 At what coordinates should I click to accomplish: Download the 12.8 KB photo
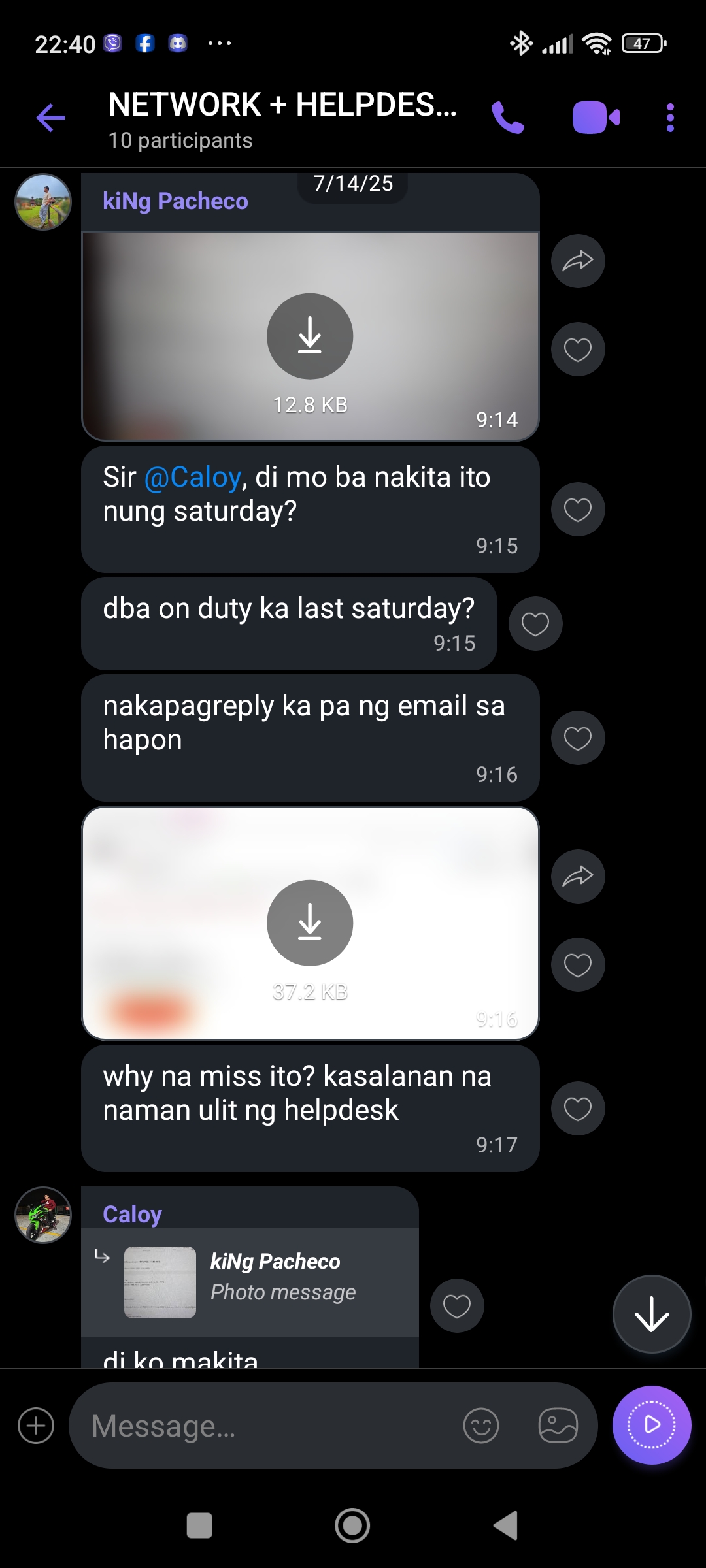[x=310, y=336]
